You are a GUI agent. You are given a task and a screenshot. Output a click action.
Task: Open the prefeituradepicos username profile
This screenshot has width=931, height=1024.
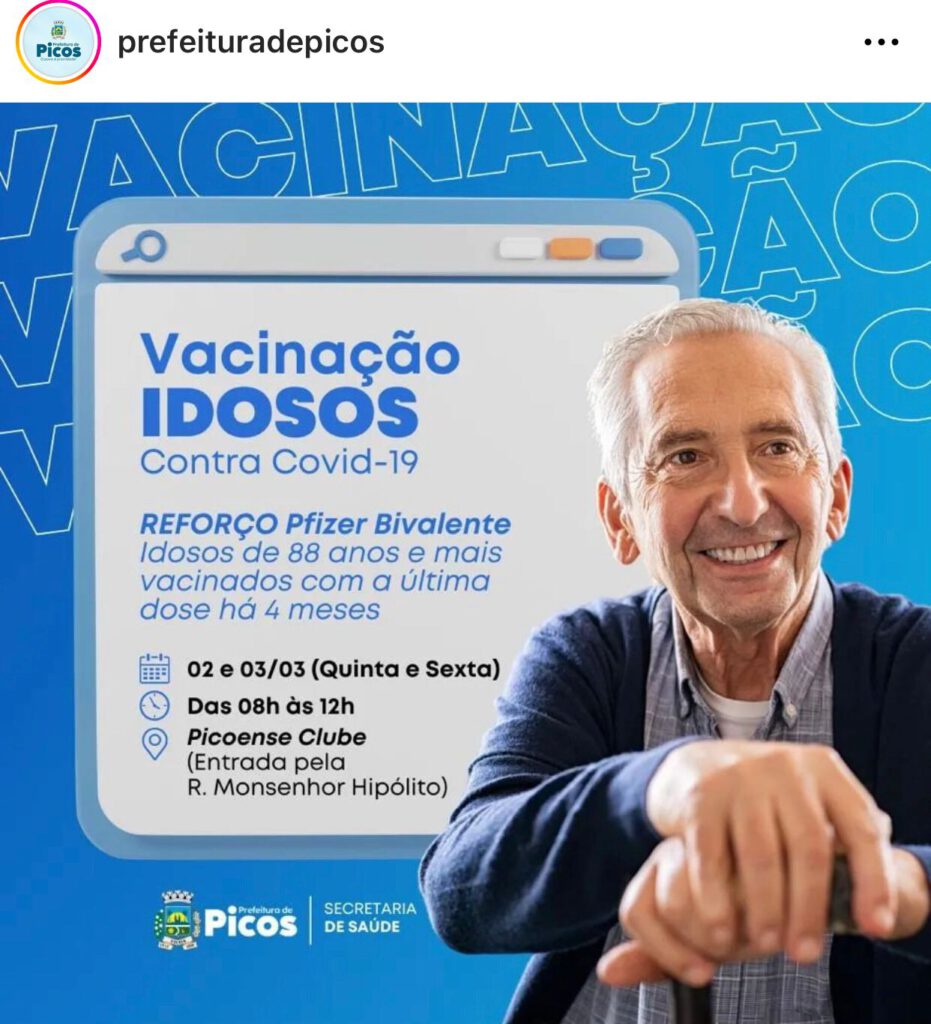pos(251,43)
